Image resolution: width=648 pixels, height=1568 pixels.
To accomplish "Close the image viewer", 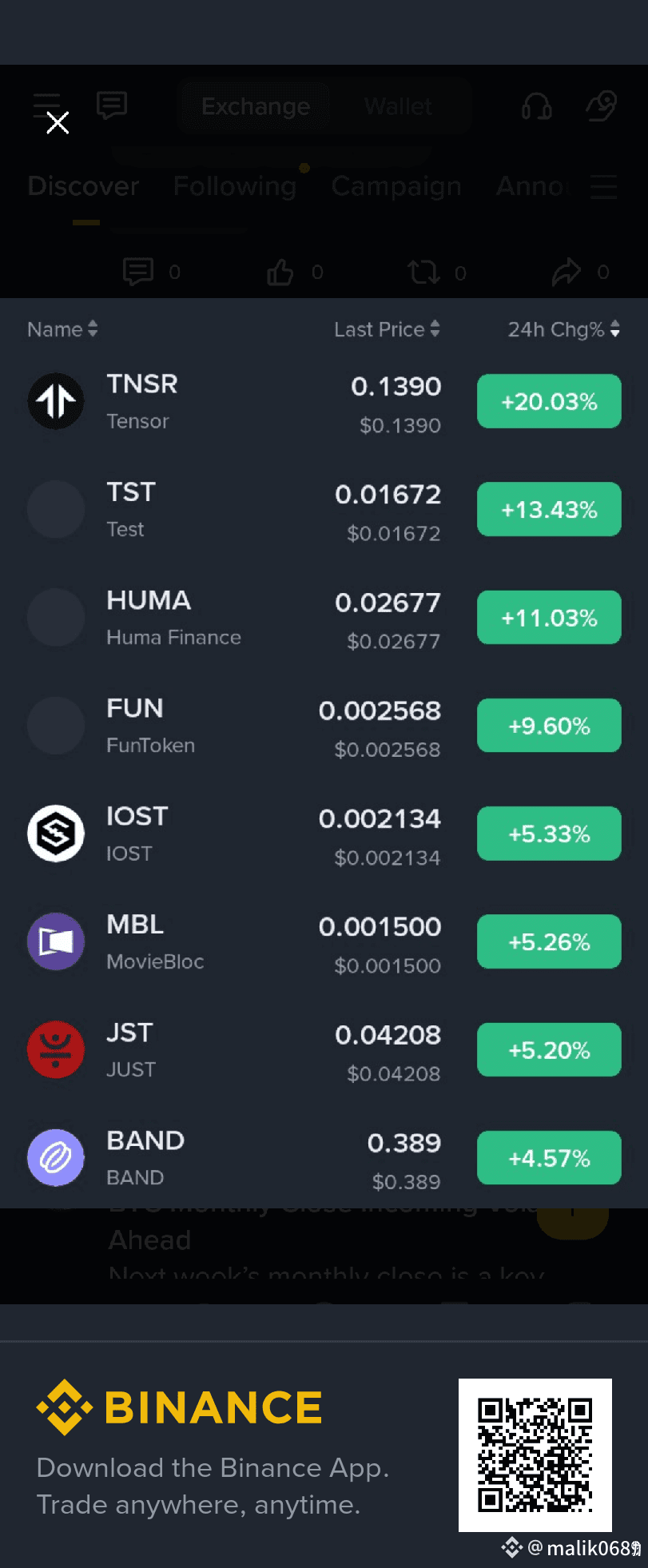I will tap(58, 122).
